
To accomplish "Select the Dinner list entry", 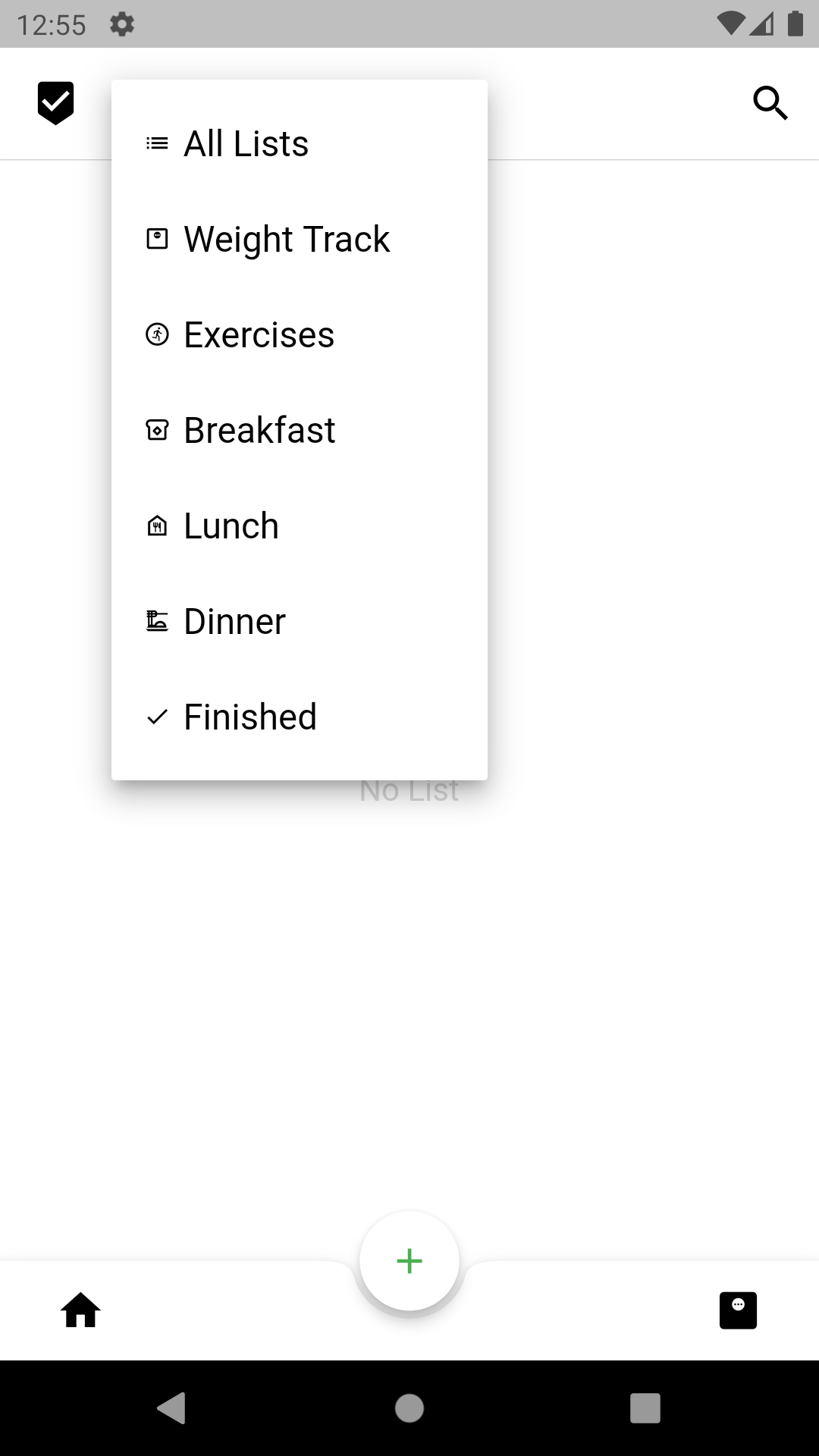I will (234, 620).
